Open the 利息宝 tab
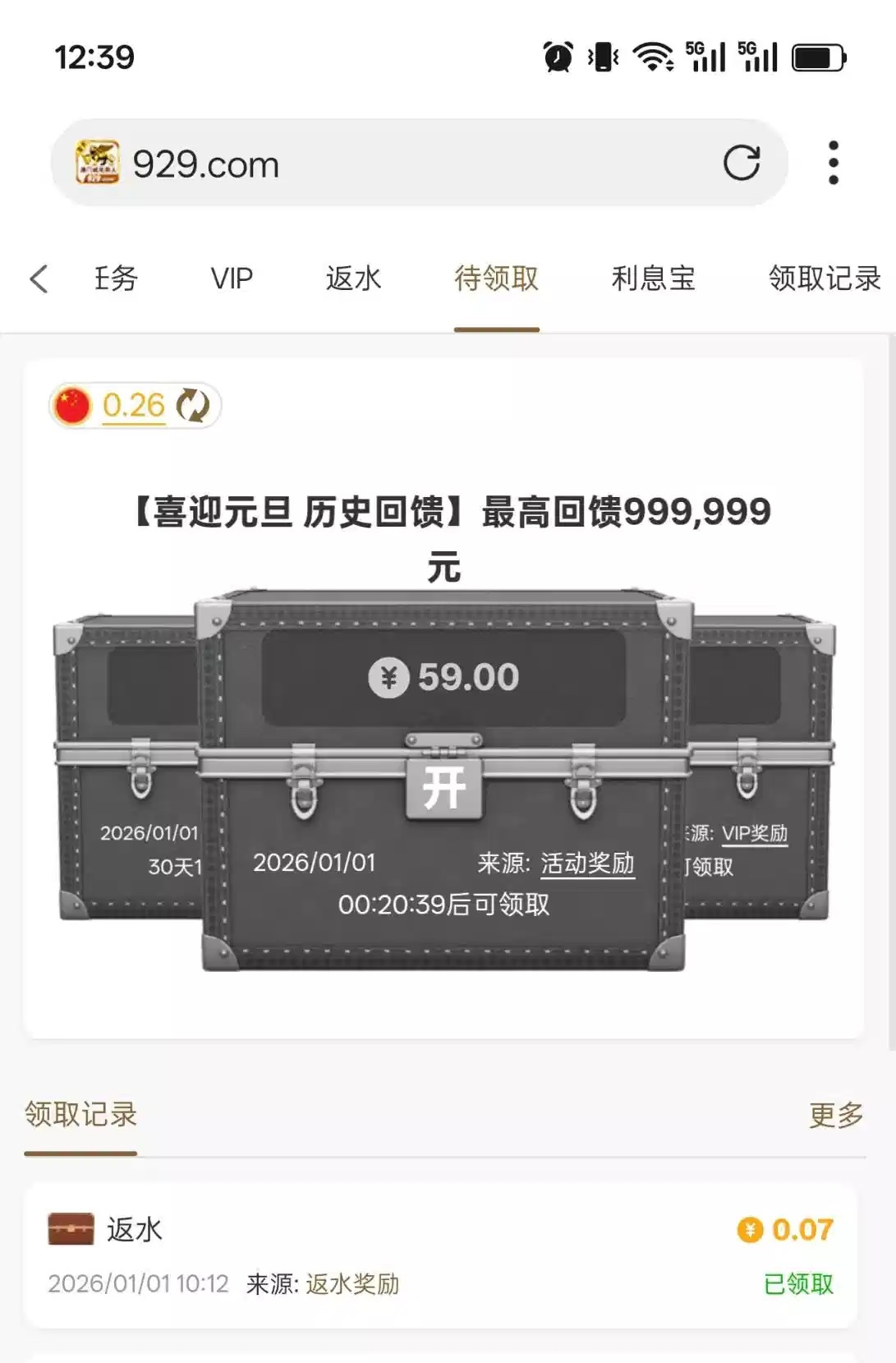Image resolution: width=896 pixels, height=1363 pixels. pos(653,279)
